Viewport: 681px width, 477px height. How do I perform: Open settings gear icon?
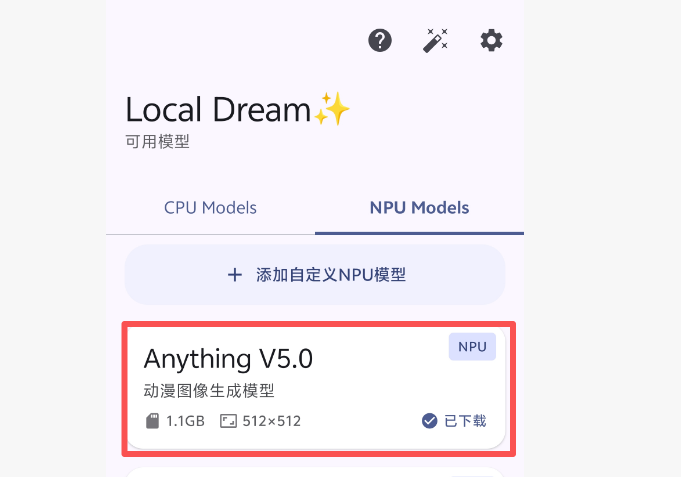pos(491,41)
